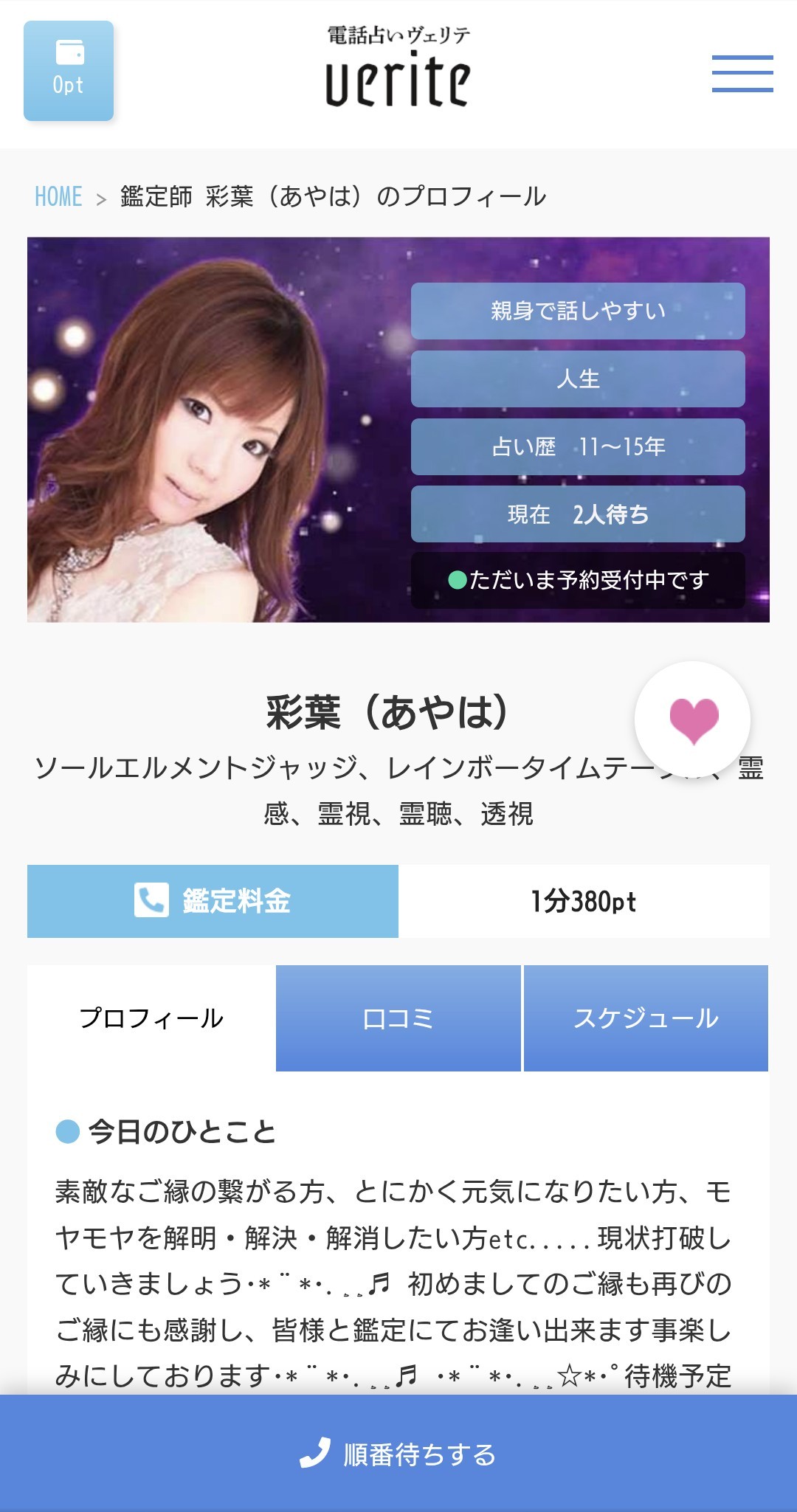Open the Verite logo homepage
This screenshot has width=797, height=1512.
398,68
